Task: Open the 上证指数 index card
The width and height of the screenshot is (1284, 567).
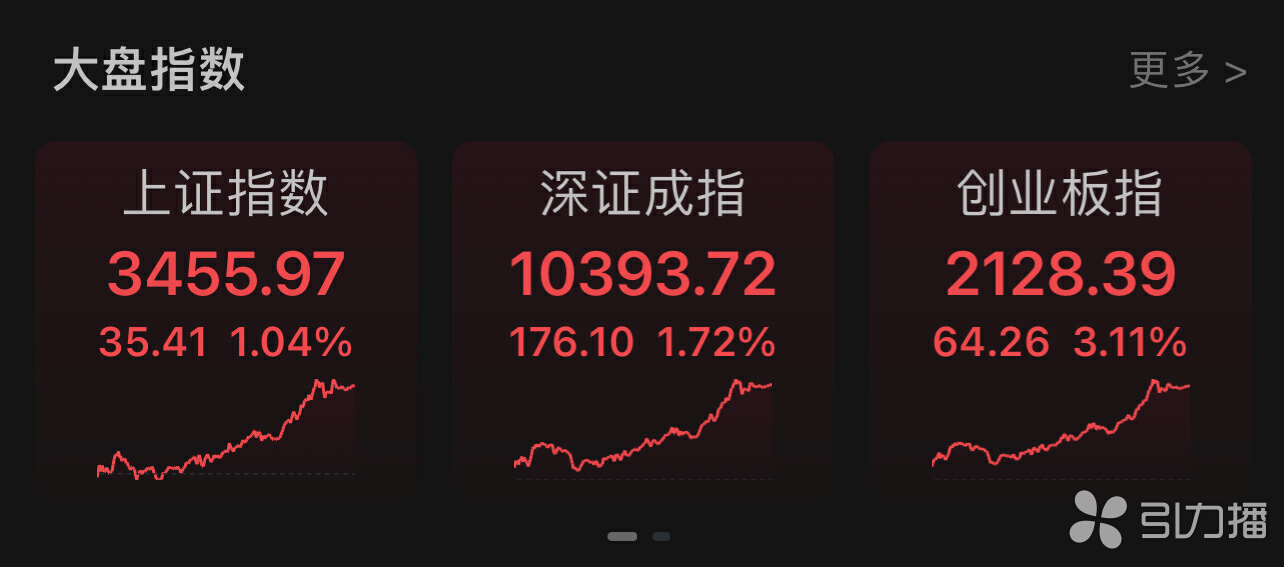Action: click(x=226, y=318)
